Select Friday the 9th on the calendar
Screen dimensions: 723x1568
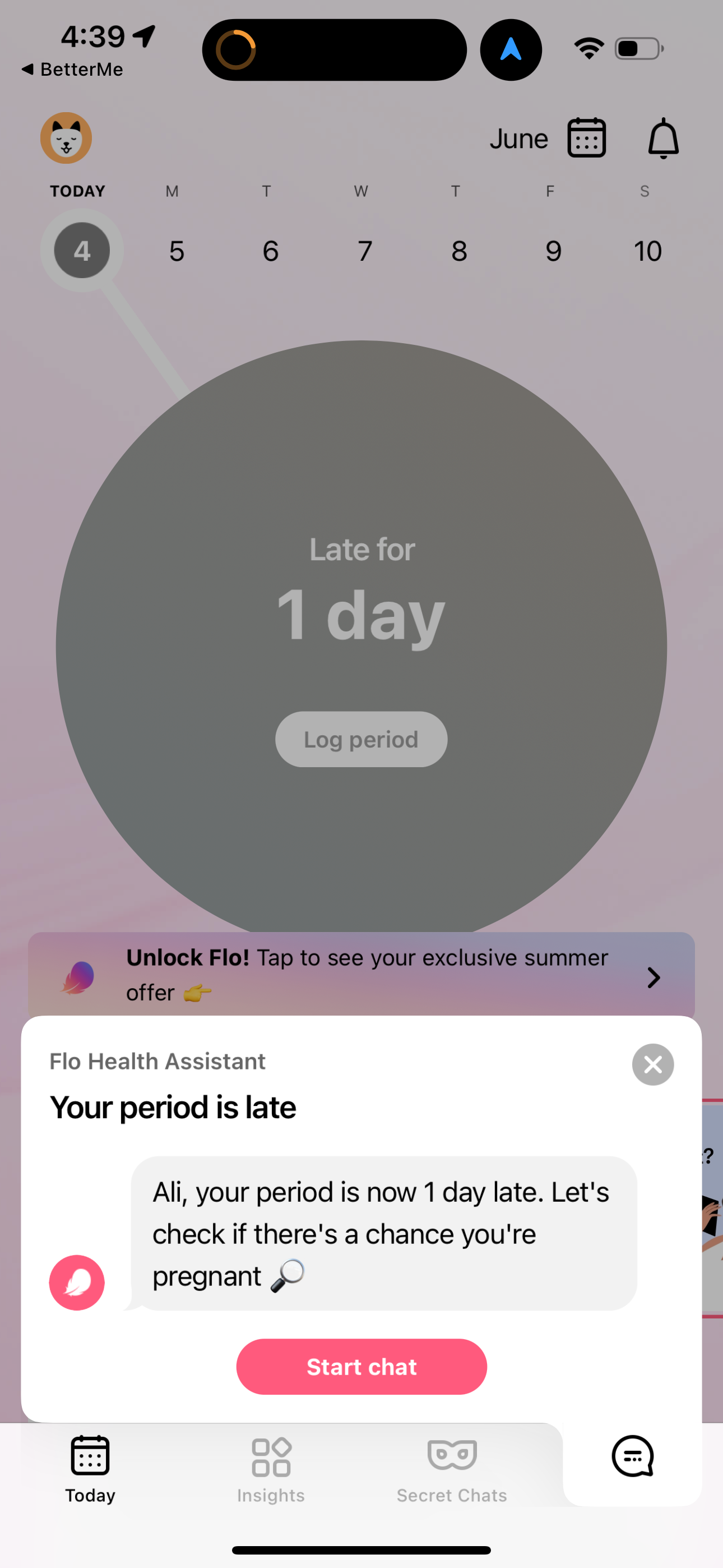[x=553, y=250]
